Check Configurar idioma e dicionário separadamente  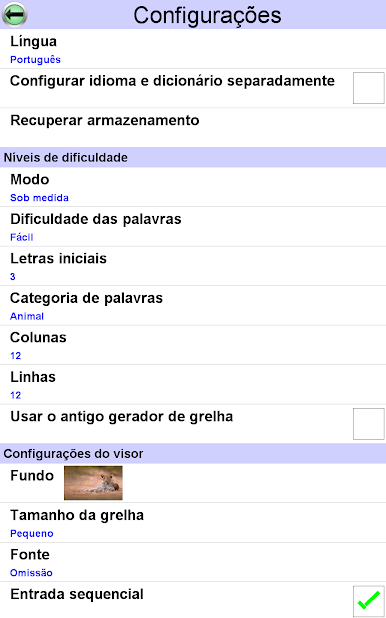(x=368, y=88)
